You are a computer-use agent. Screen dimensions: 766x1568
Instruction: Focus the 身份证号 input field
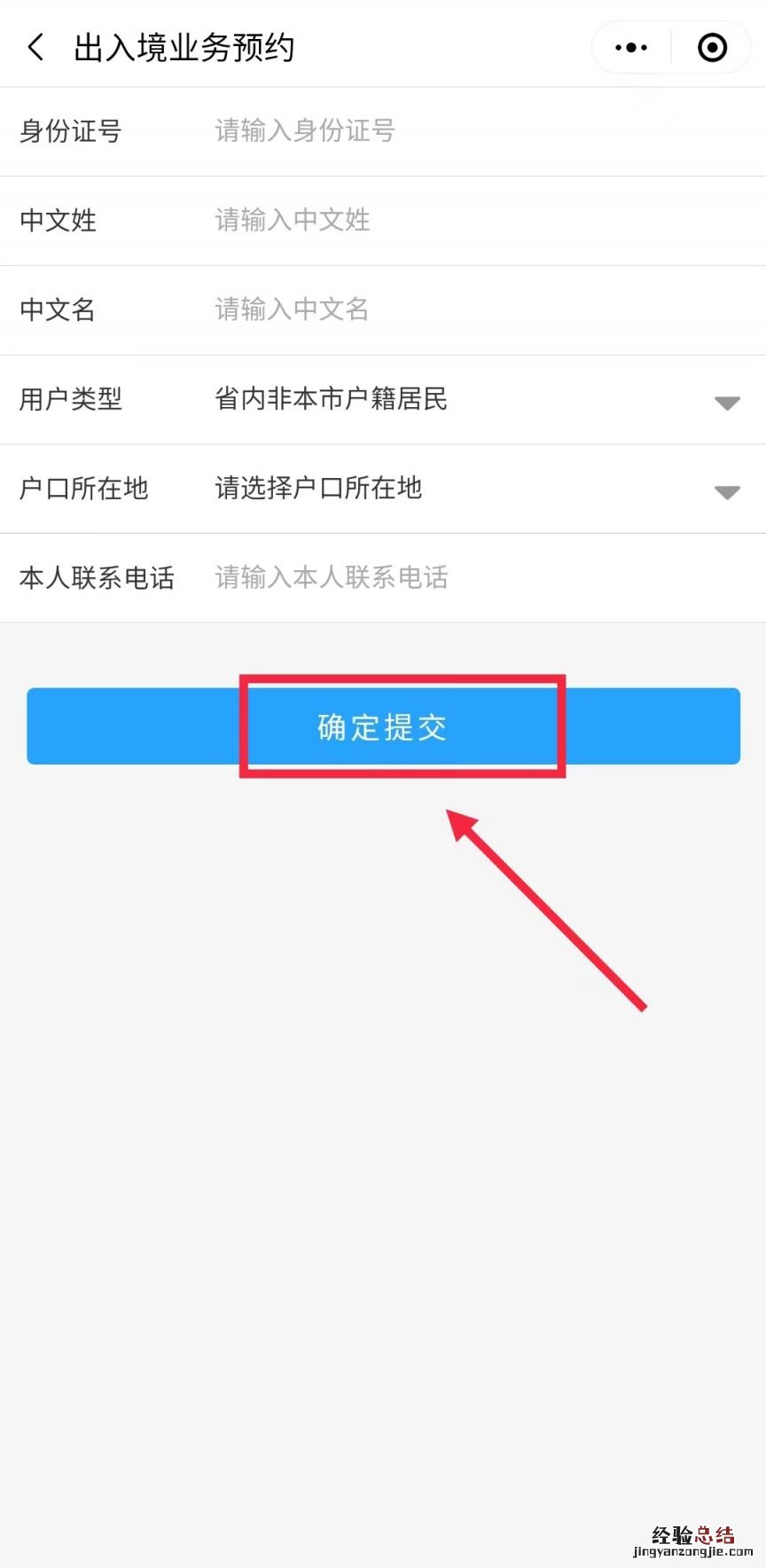click(479, 131)
